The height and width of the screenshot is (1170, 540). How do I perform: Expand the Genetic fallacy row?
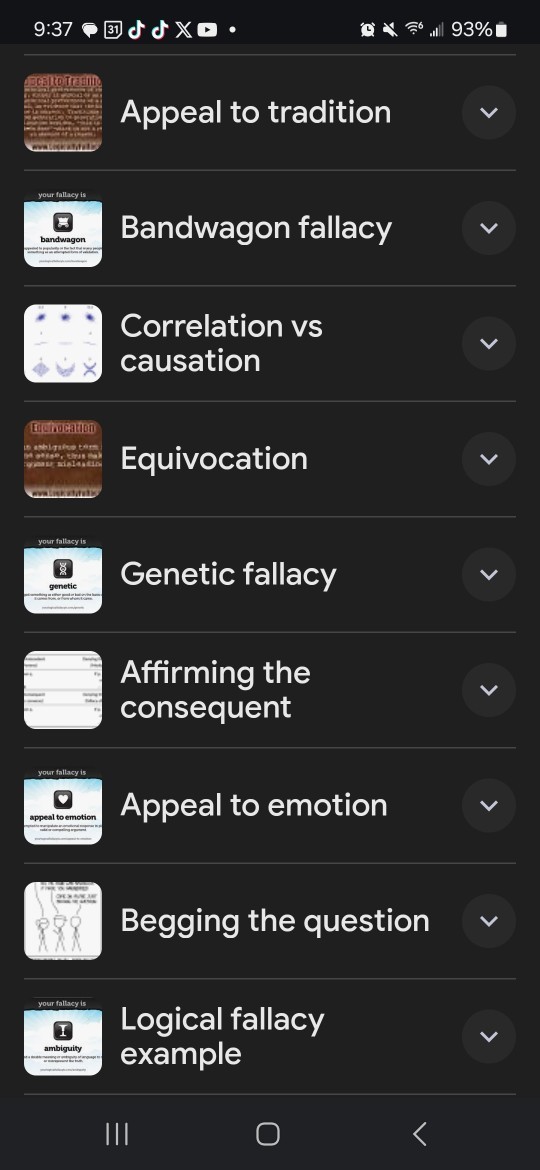[x=489, y=575]
